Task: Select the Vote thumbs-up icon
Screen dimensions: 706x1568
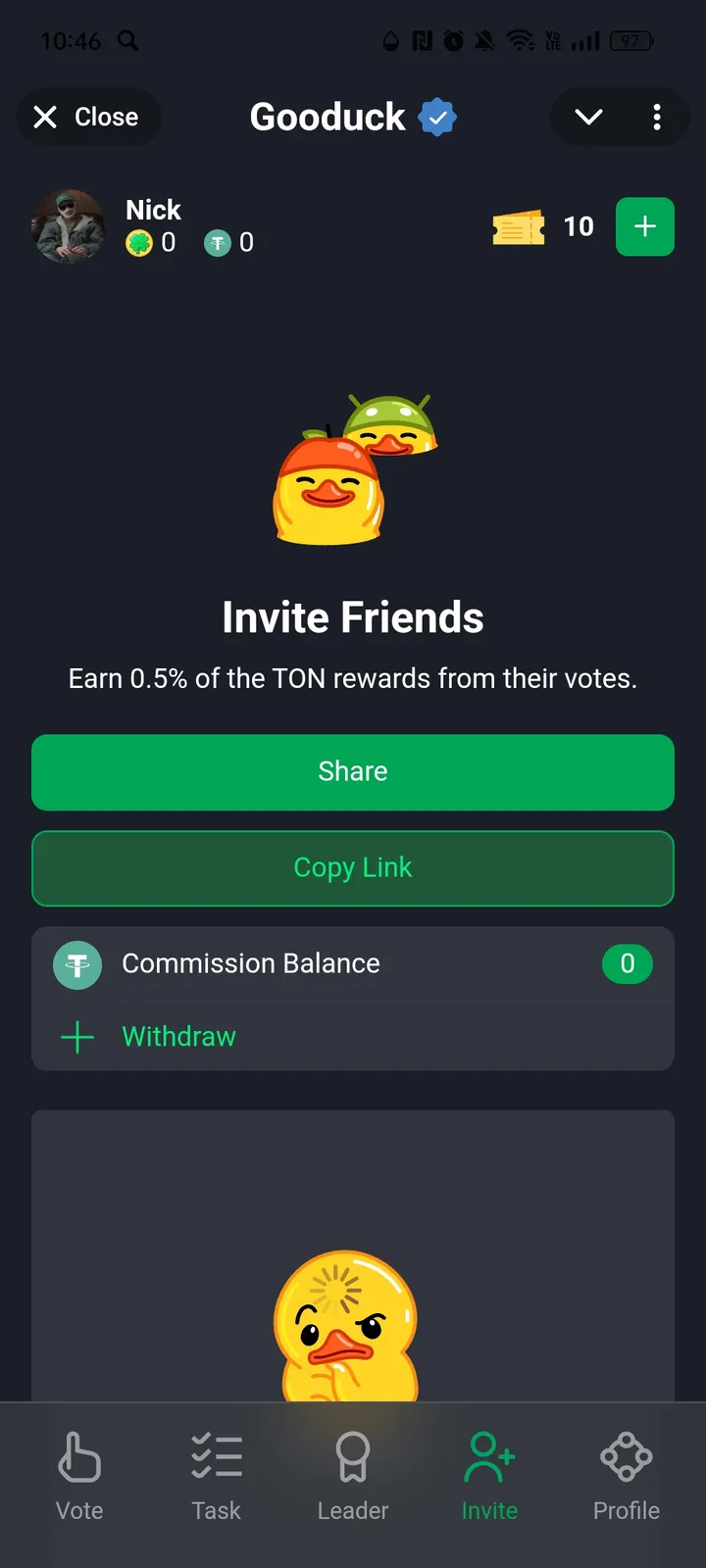Action: (78, 1456)
